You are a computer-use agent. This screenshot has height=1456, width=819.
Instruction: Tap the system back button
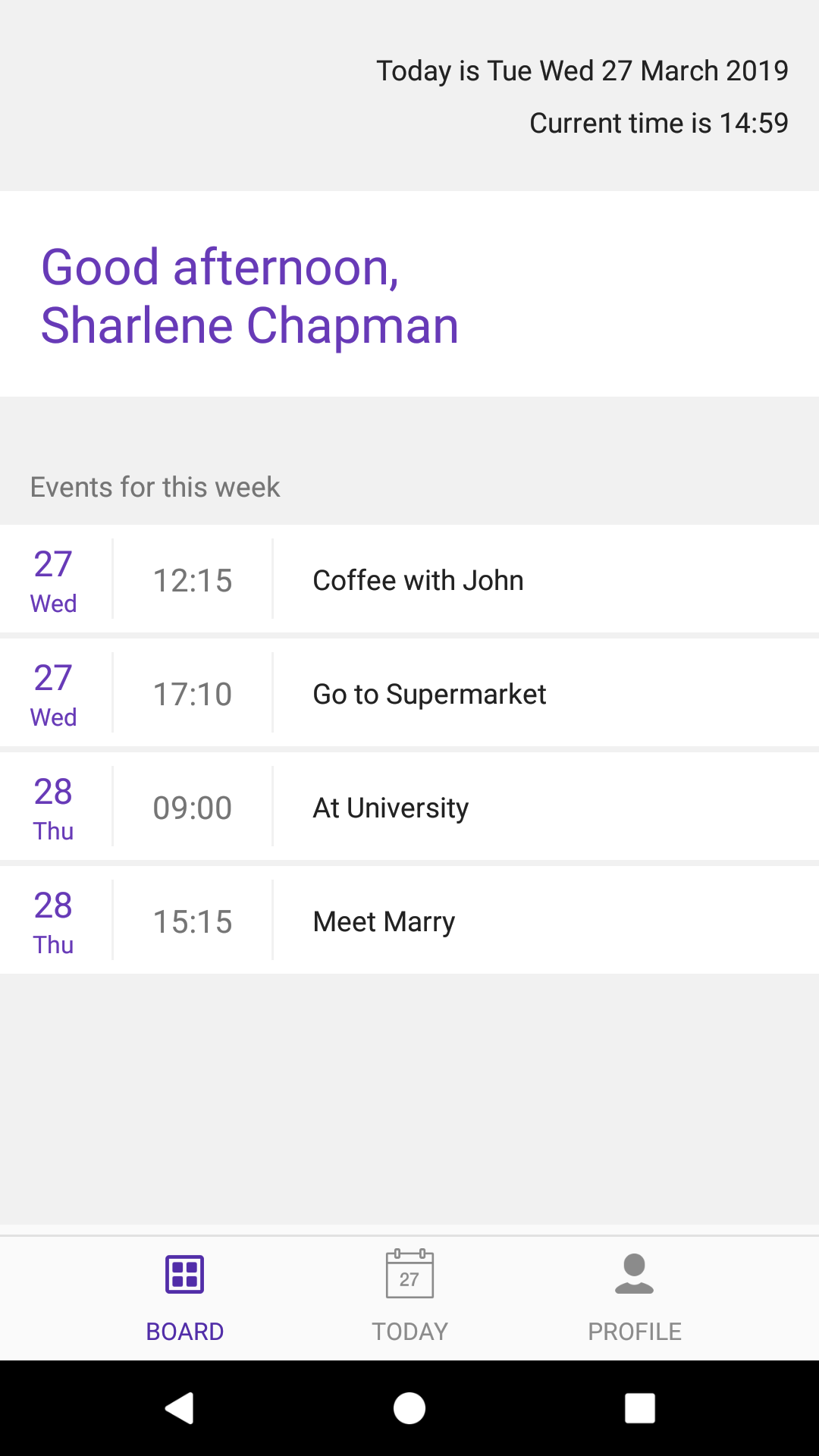click(180, 1408)
